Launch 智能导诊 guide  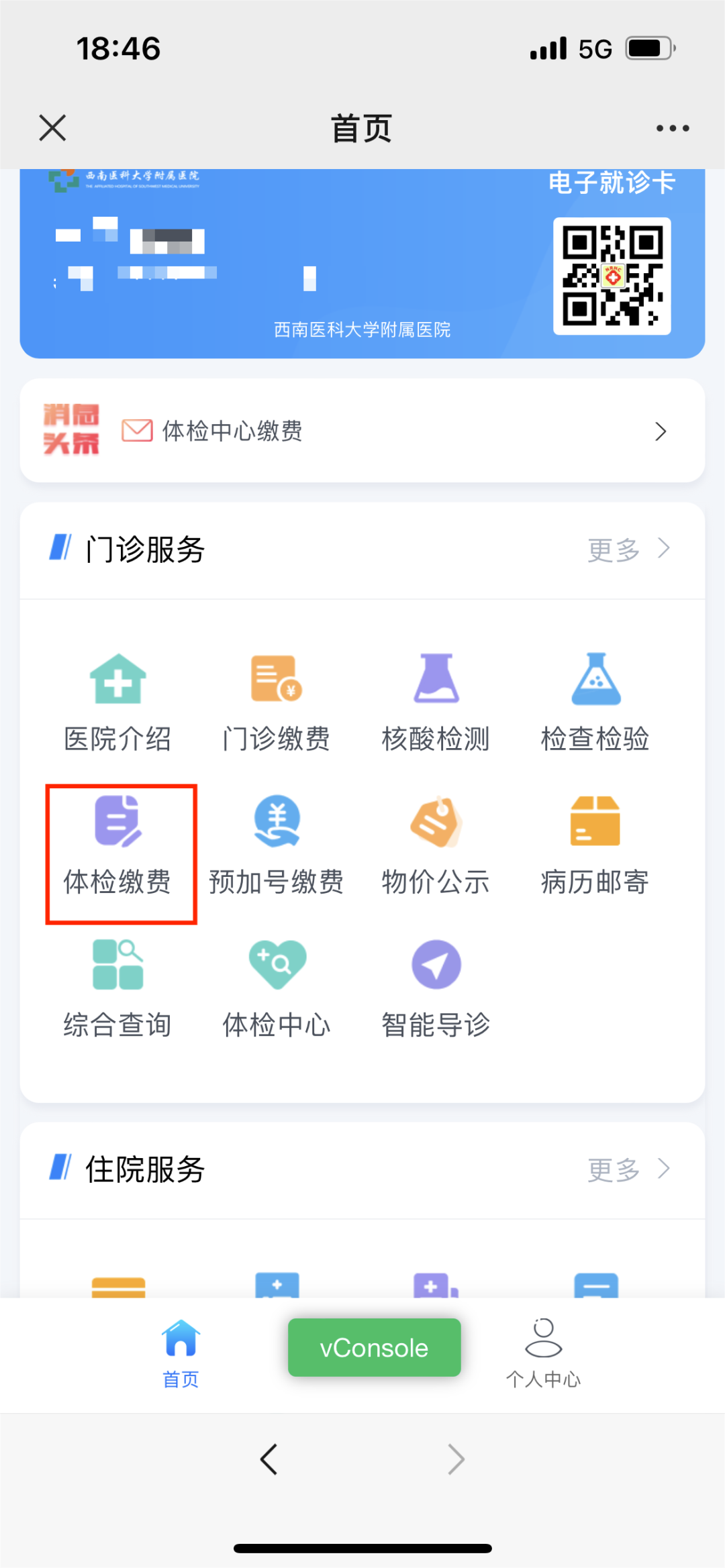click(436, 990)
